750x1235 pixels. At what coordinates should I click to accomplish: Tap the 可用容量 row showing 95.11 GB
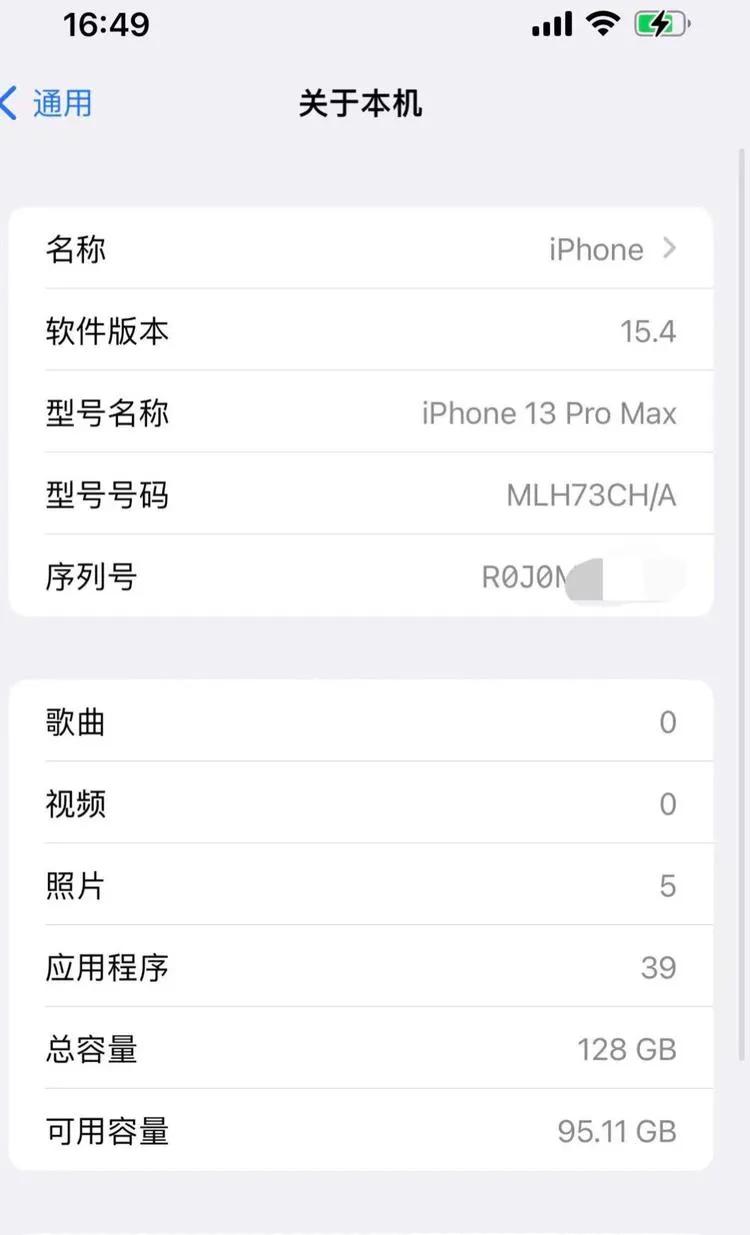click(x=375, y=1130)
